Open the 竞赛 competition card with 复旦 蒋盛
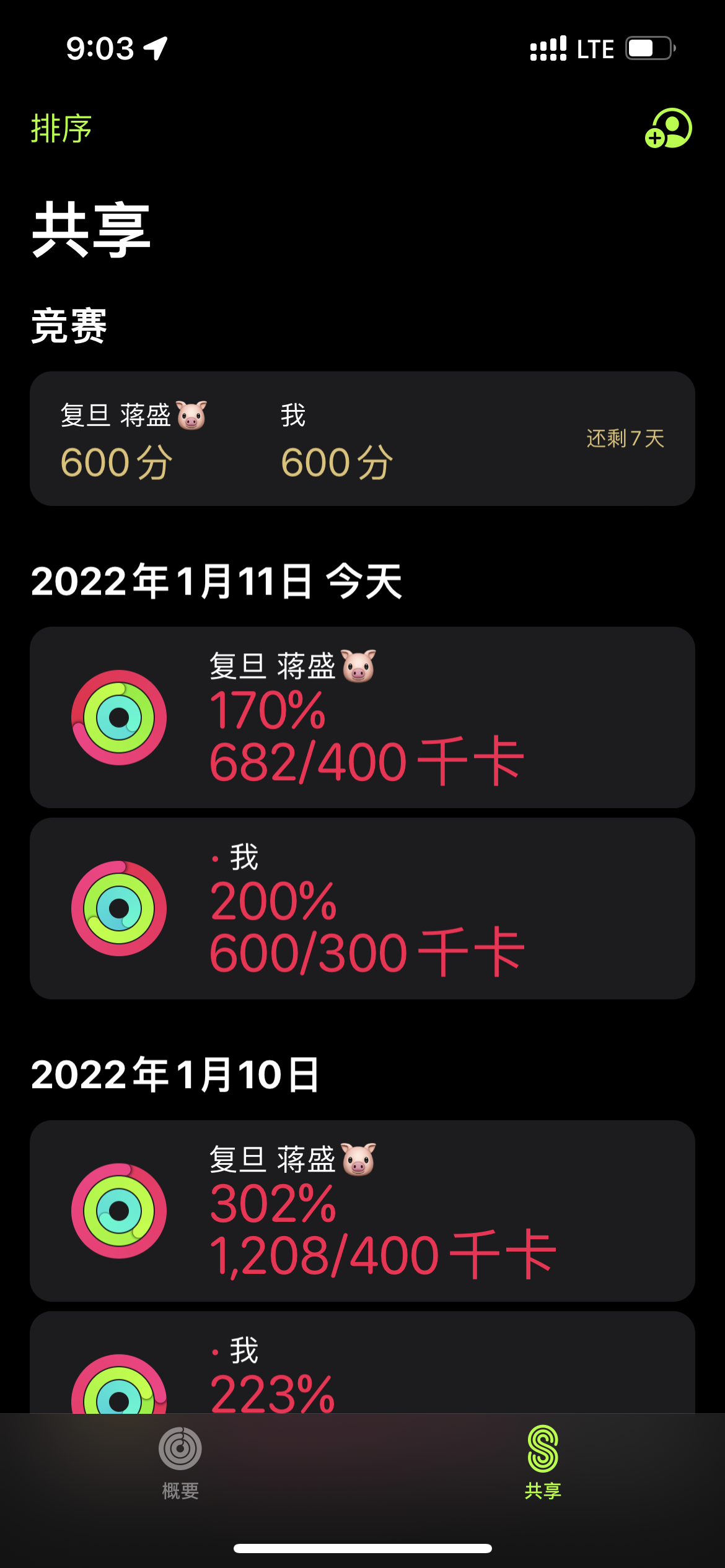This screenshot has height=1568, width=725. [x=362, y=438]
